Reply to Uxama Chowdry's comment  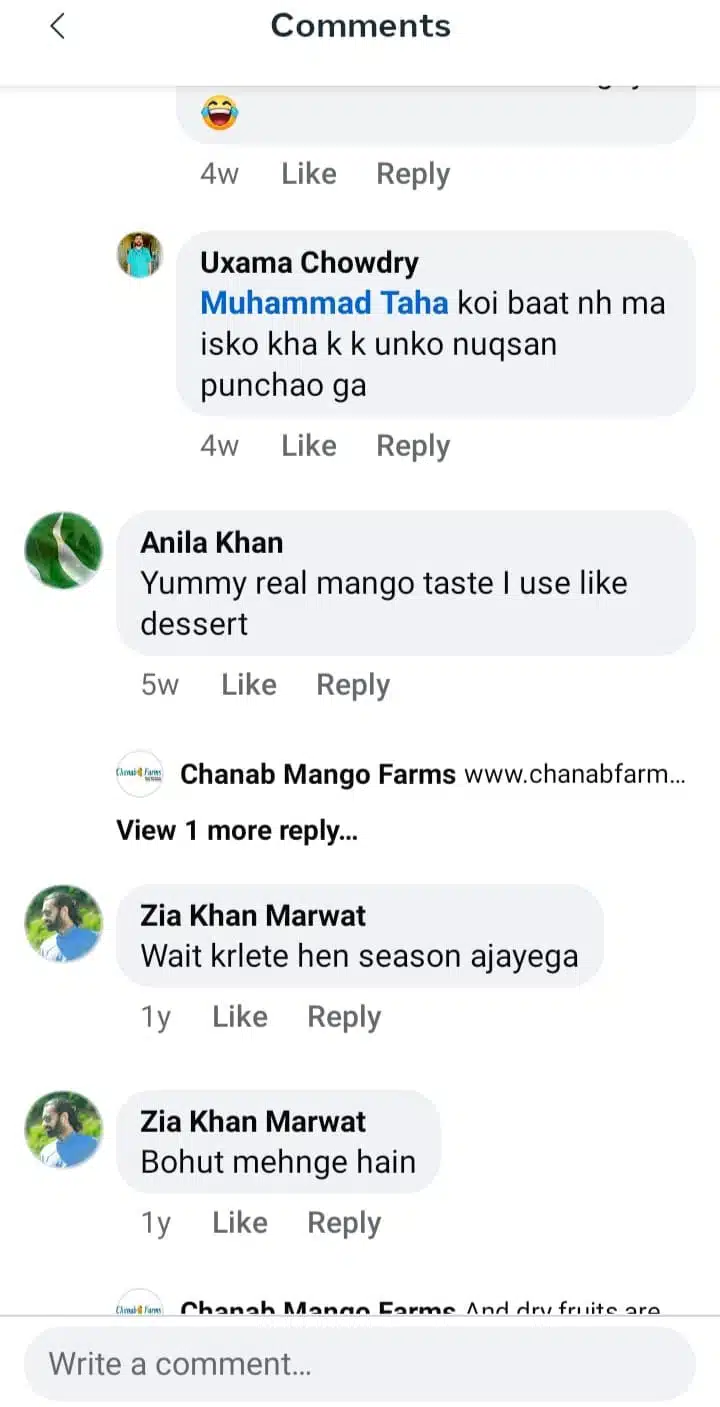(412, 446)
